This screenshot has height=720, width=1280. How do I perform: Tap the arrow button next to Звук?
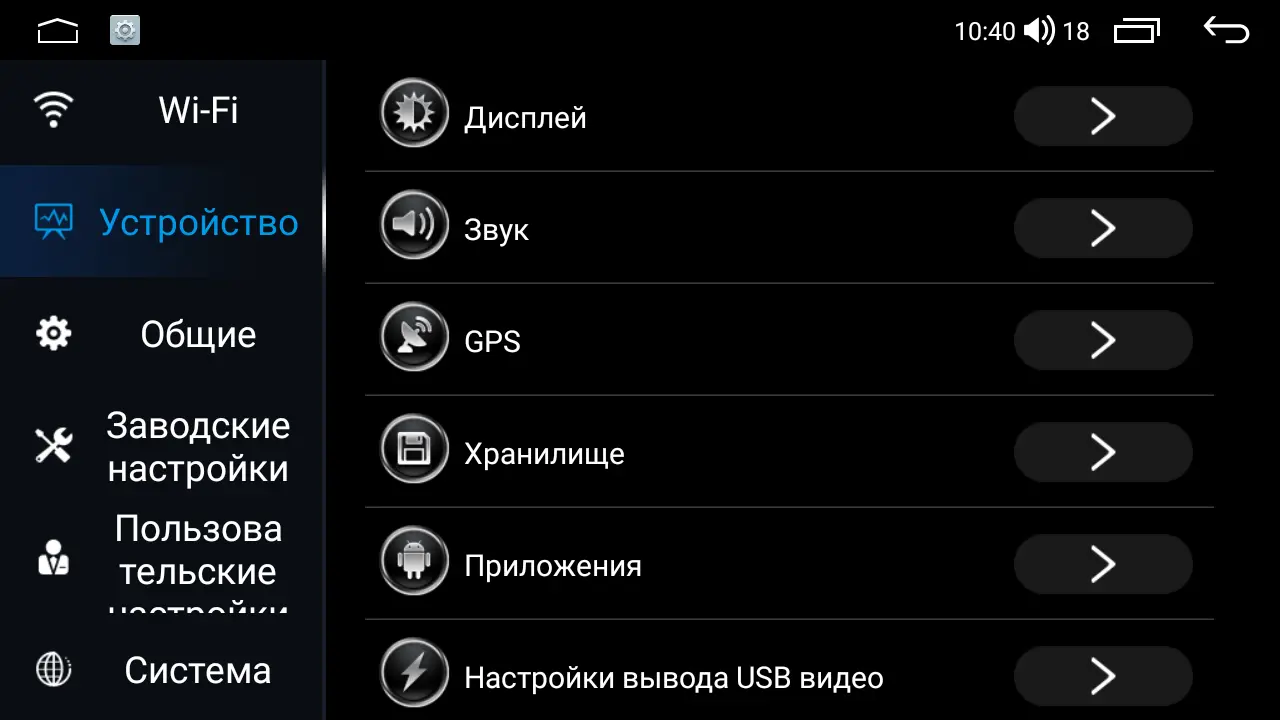coord(1103,228)
